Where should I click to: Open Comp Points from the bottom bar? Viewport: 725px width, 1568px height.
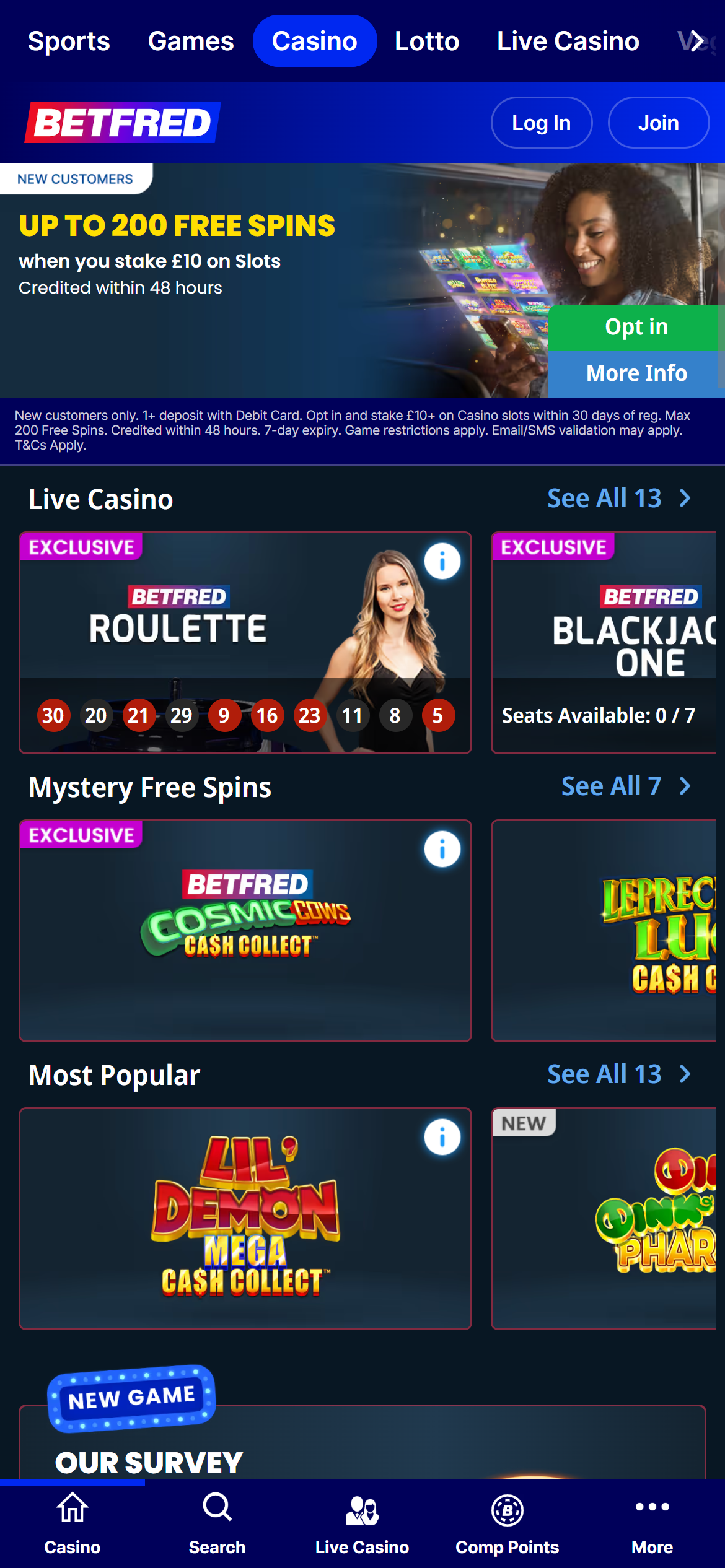[x=507, y=1525]
